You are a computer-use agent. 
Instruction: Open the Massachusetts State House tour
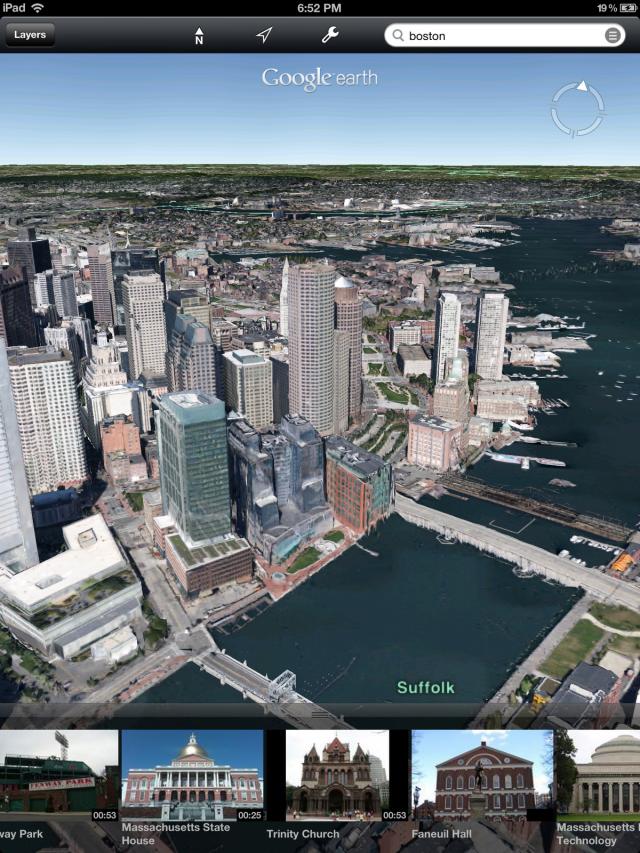[x=192, y=775]
